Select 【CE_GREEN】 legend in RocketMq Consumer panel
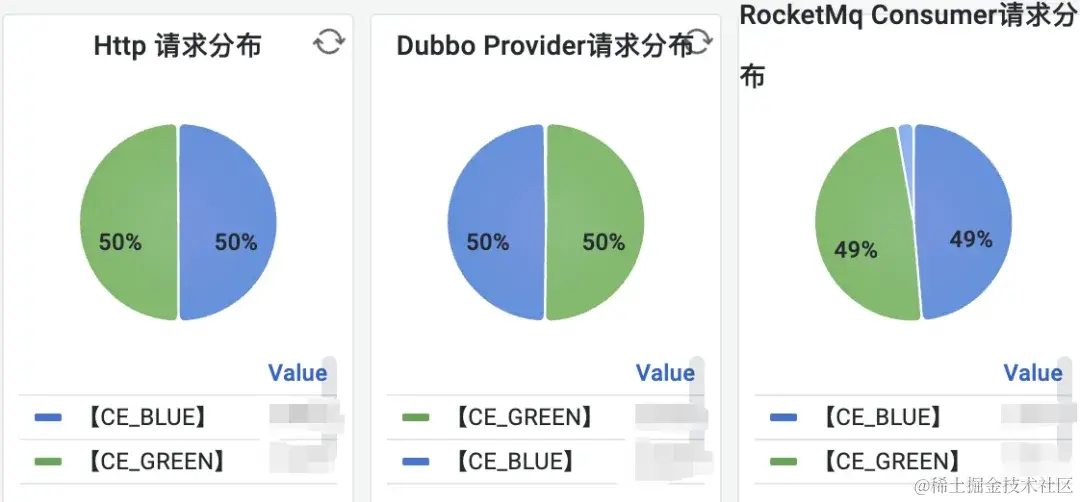Image resolution: width=1080 pixels, height=502 pixels. pos(890,461)
